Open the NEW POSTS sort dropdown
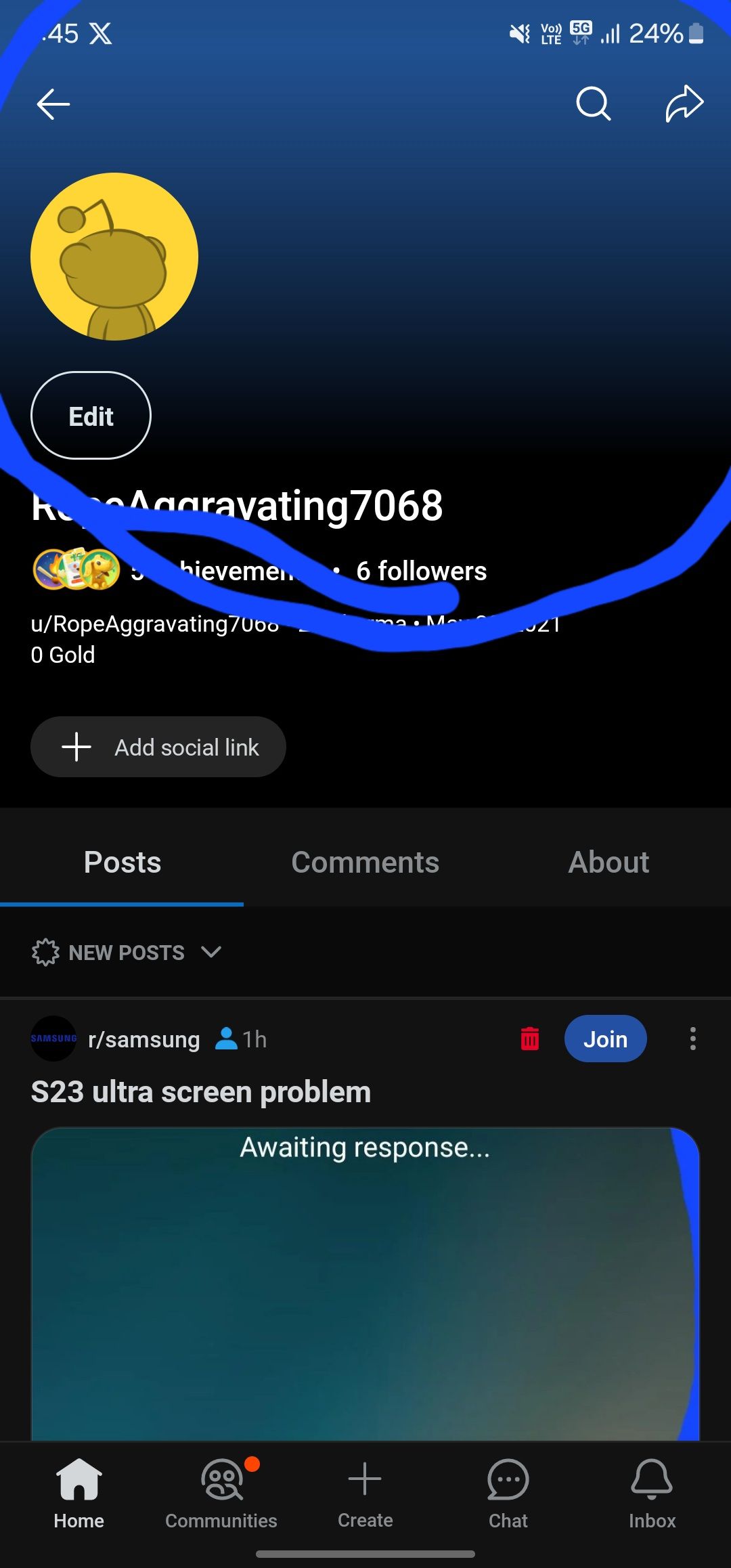Image resolution: width=731 pixels, height=1568 pixels. tap(128, 953)
